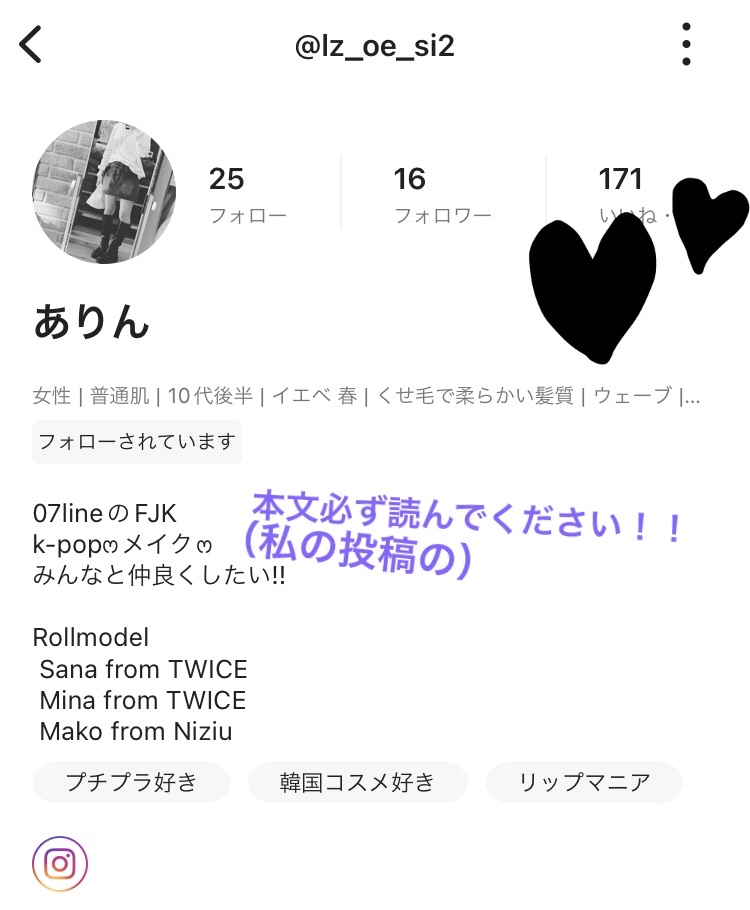Open the three-dot options menu
The width and height of the screenshot is (750, 910).
click(x=686, y=45)
